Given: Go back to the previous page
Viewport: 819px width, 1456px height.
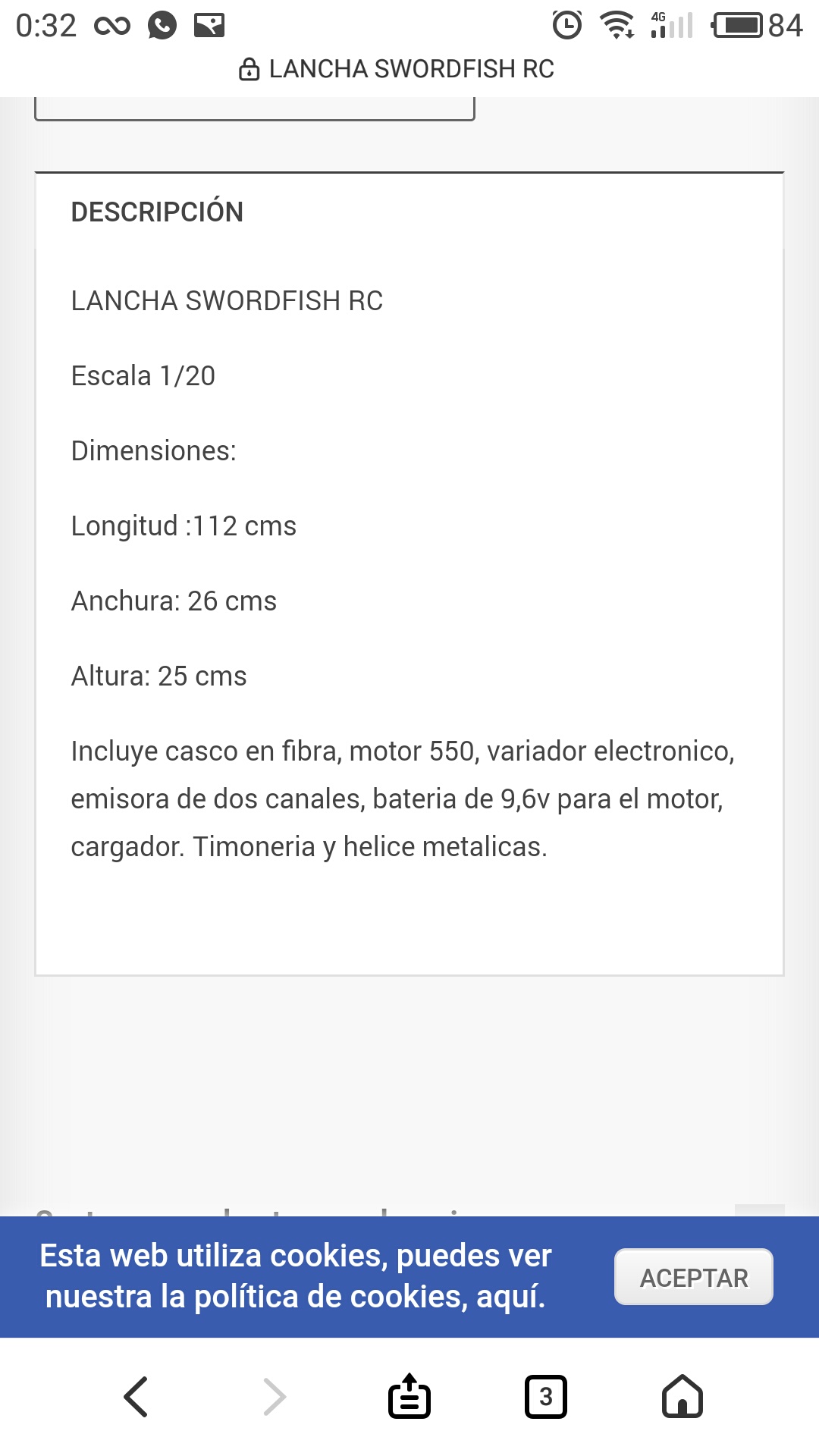Looking at the screenshot, I should (x=136, y=1396).
